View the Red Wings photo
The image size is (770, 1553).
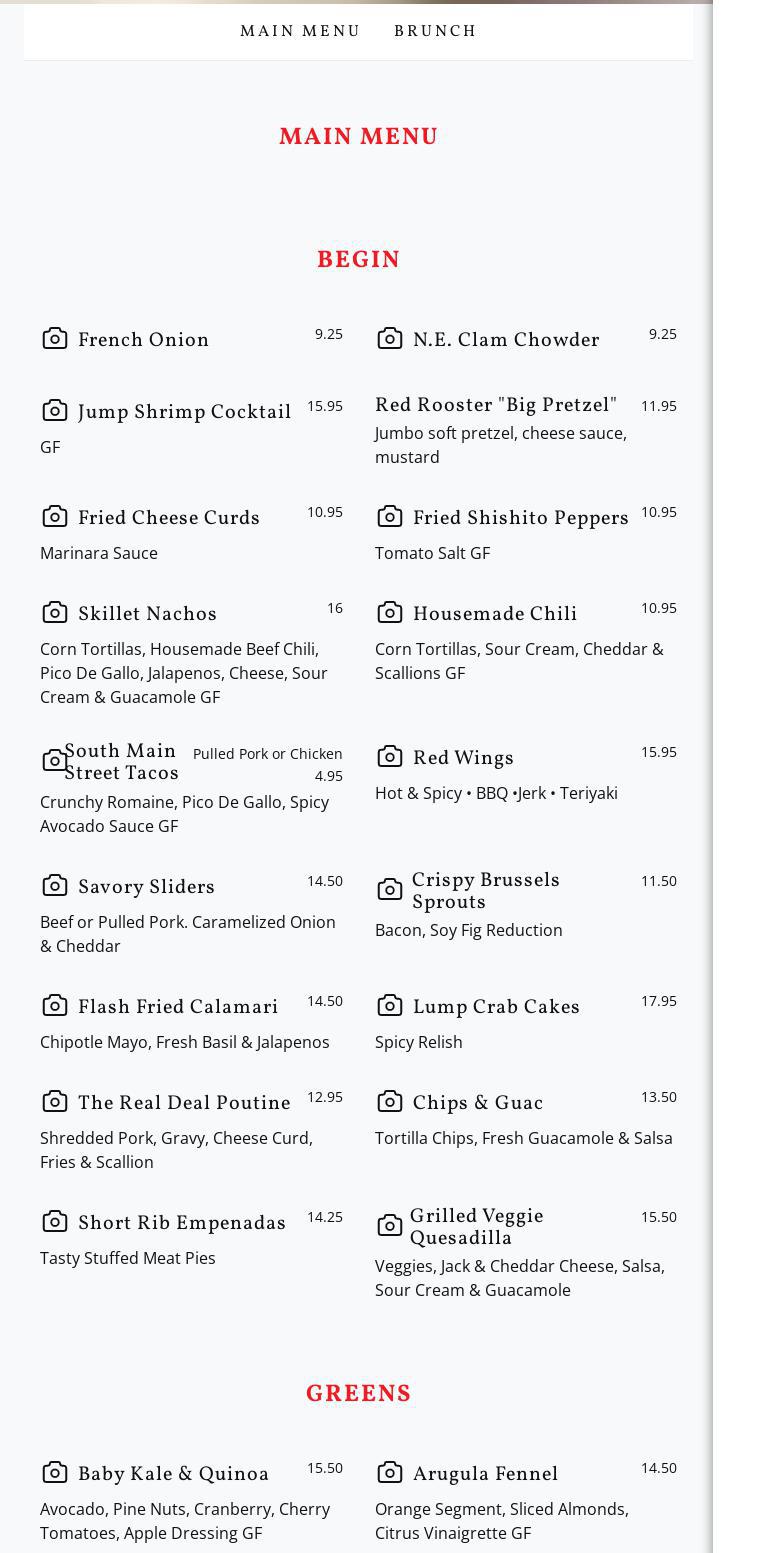tap(390, 757)
